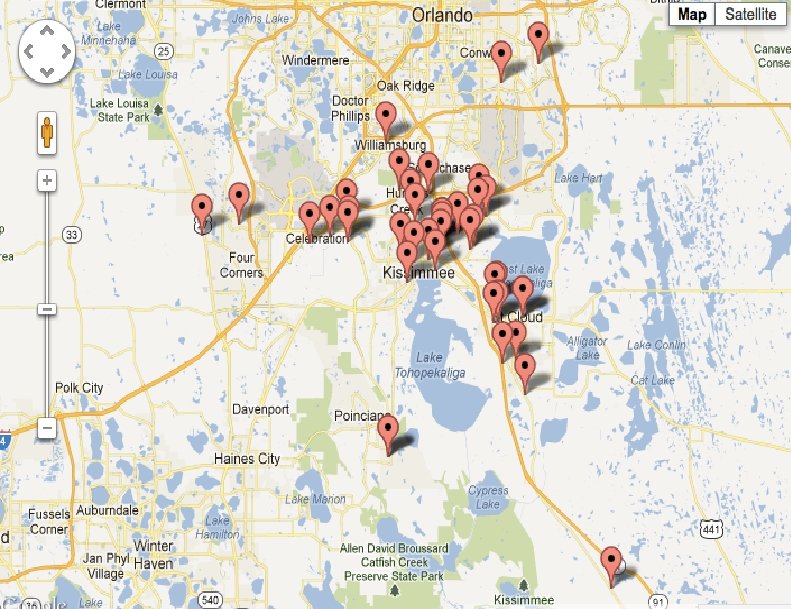Select the Map view button

pyautogui.click(x=692, y=14)
